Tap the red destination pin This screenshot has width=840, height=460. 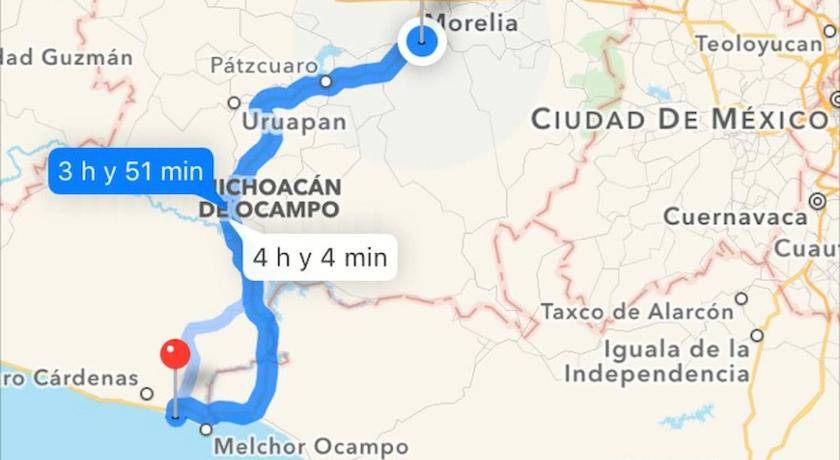(x=175, y=355)
